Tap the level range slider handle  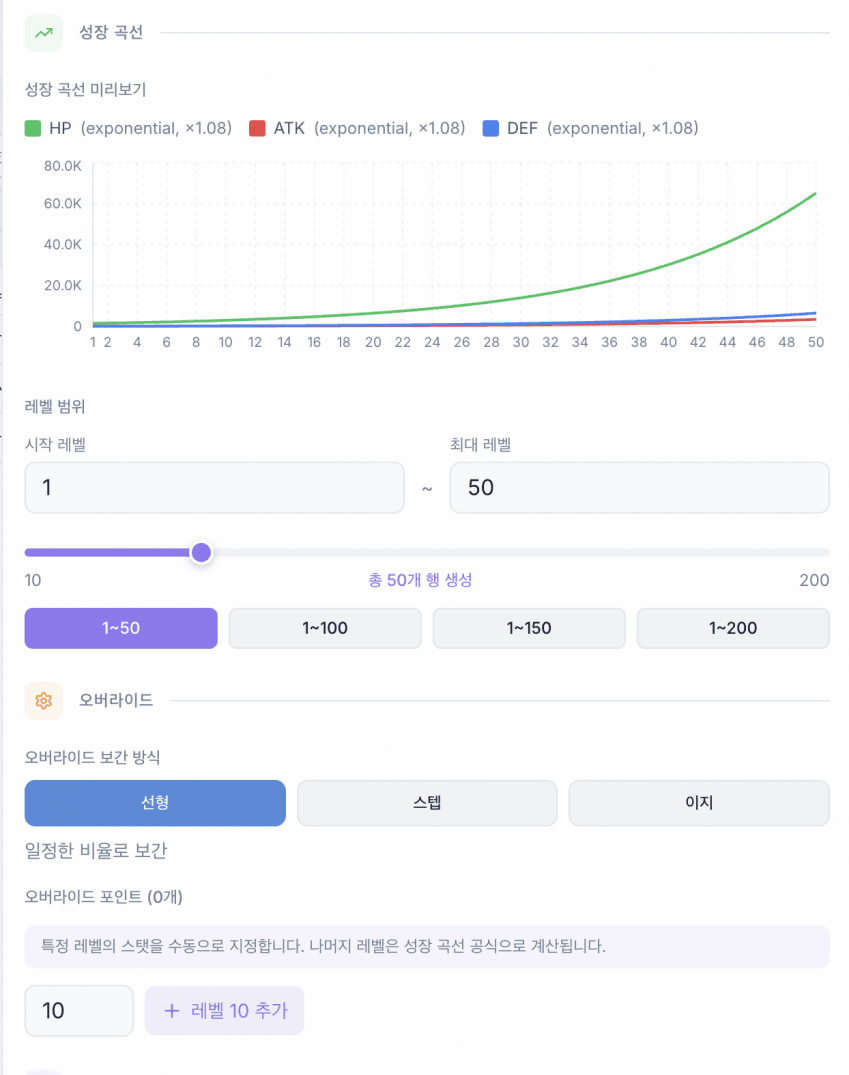tap(201, 552)
